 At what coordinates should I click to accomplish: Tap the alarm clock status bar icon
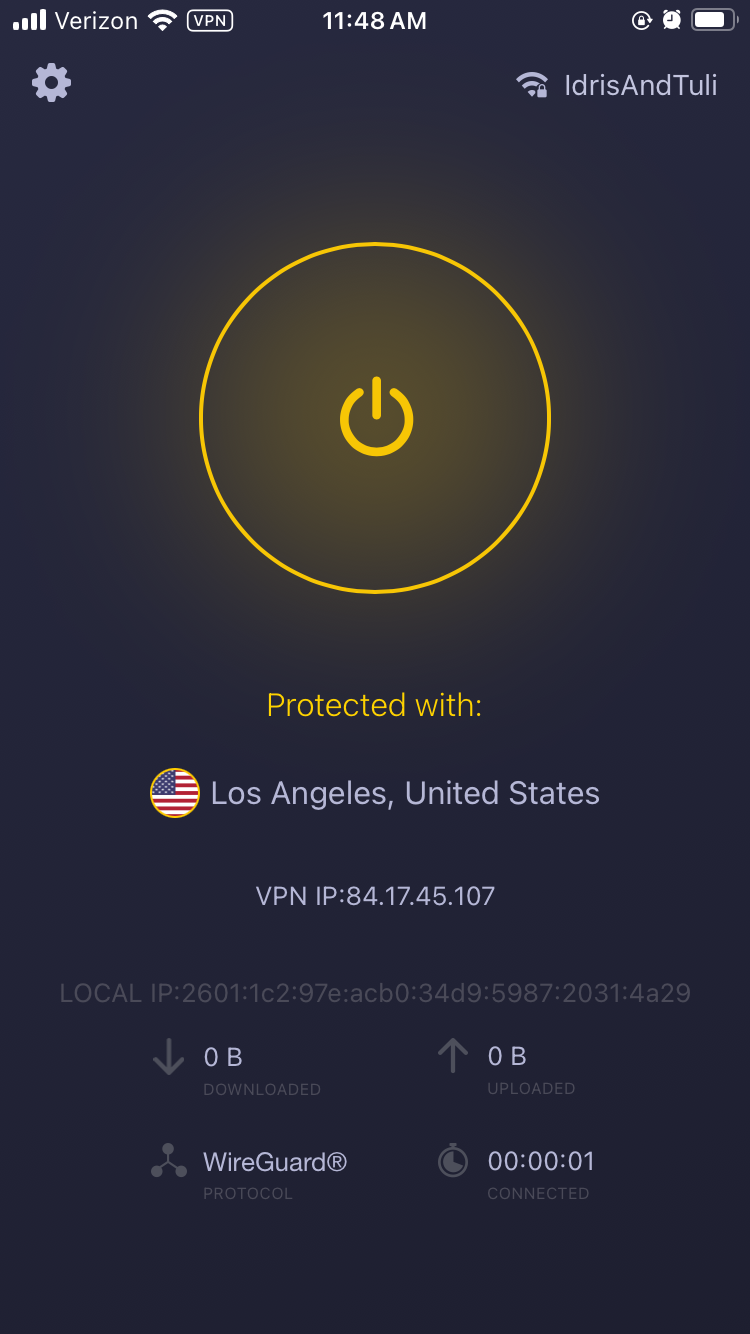click(672, 19)
